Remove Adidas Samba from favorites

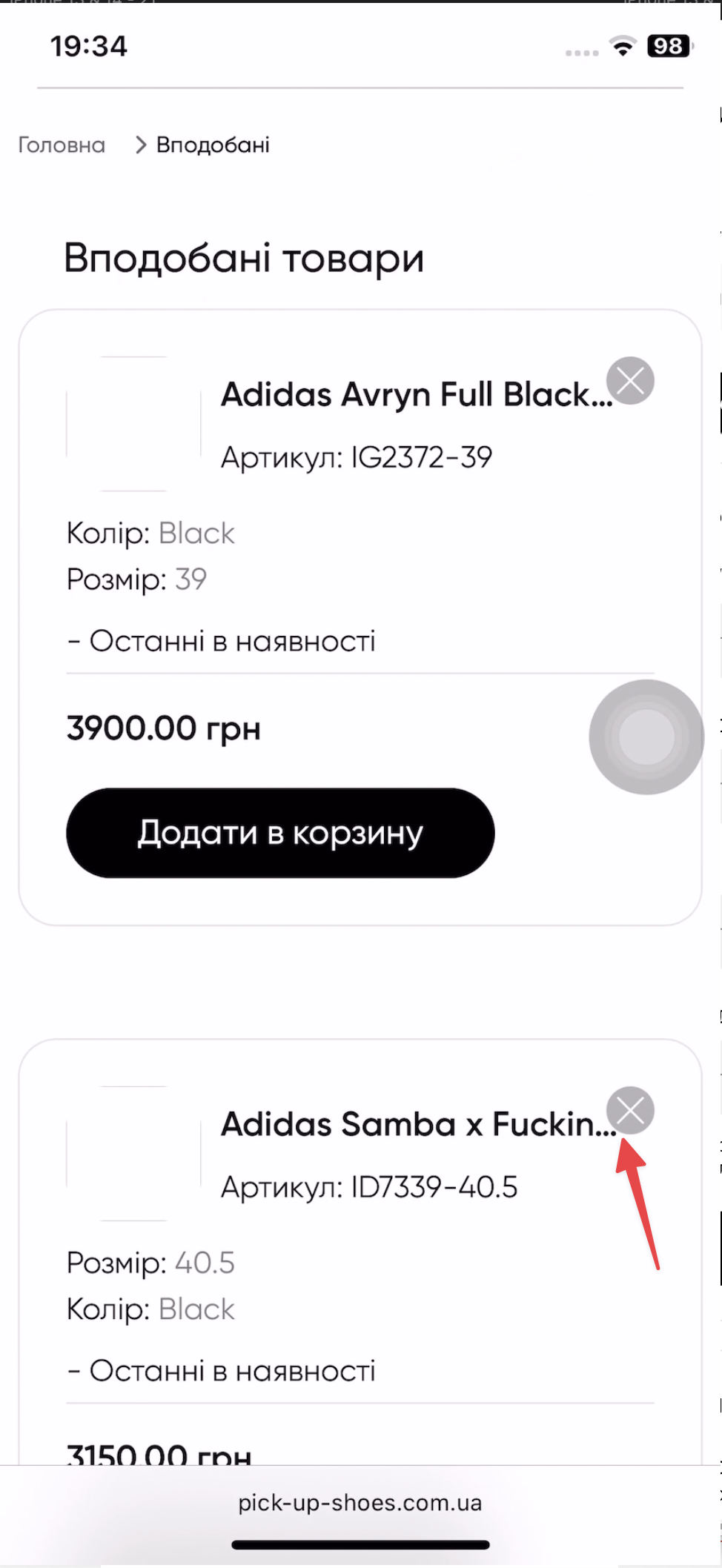630,1110
